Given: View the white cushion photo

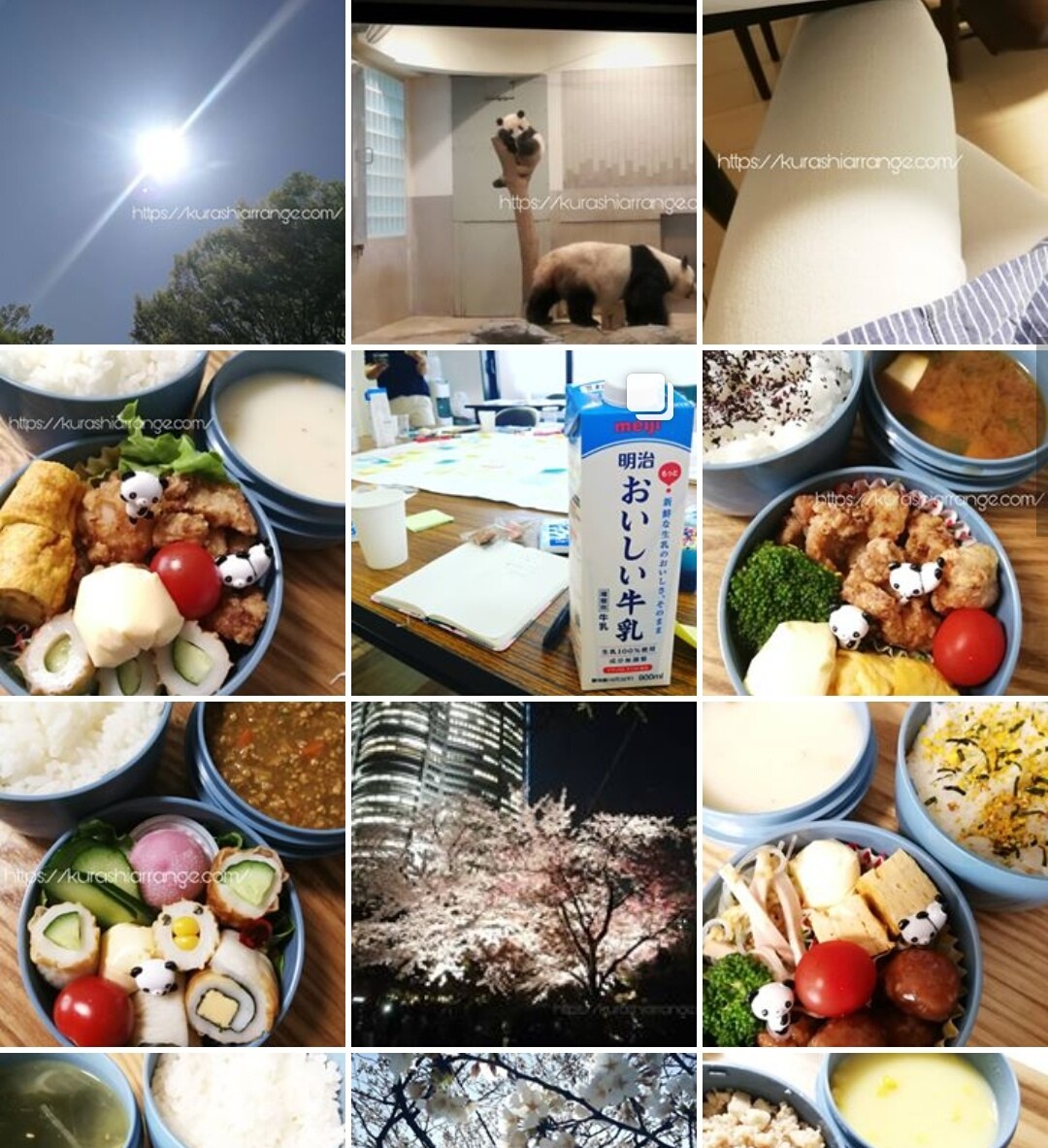Looking at the screenshot, I should tap(875, 172).
